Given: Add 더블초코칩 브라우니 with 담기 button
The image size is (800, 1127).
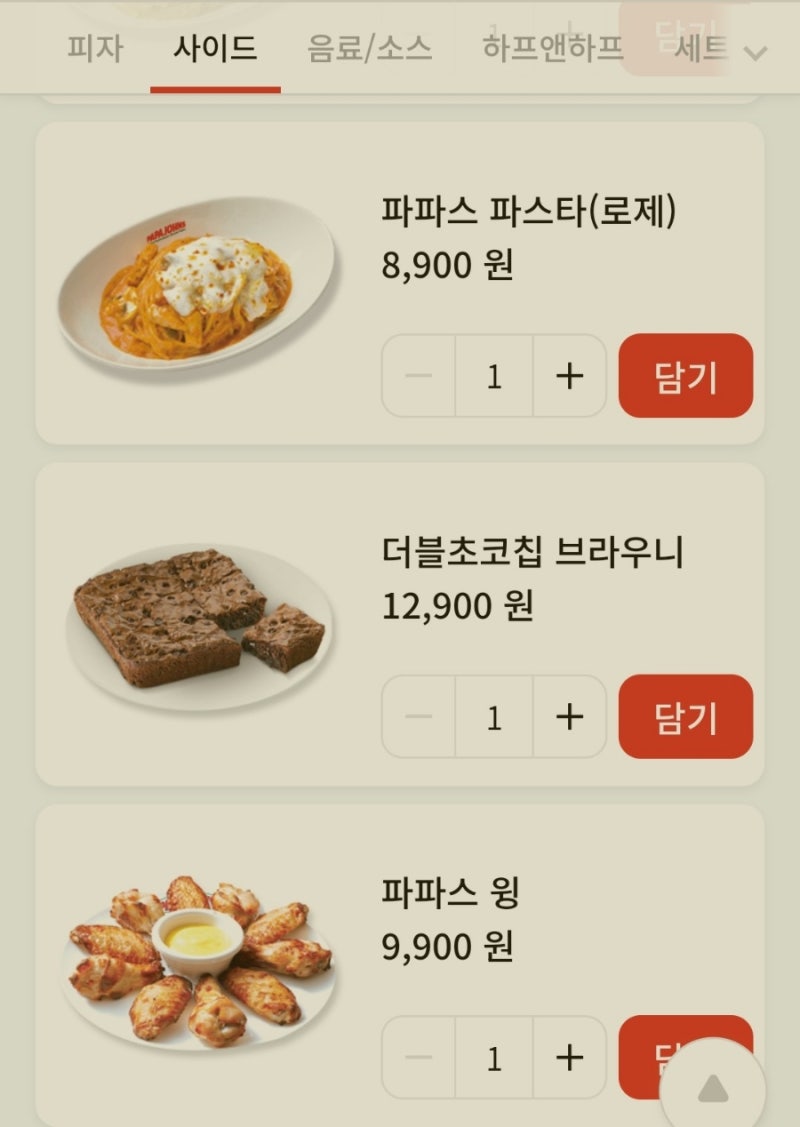Looking at the screenshot, I should point(685,716).
